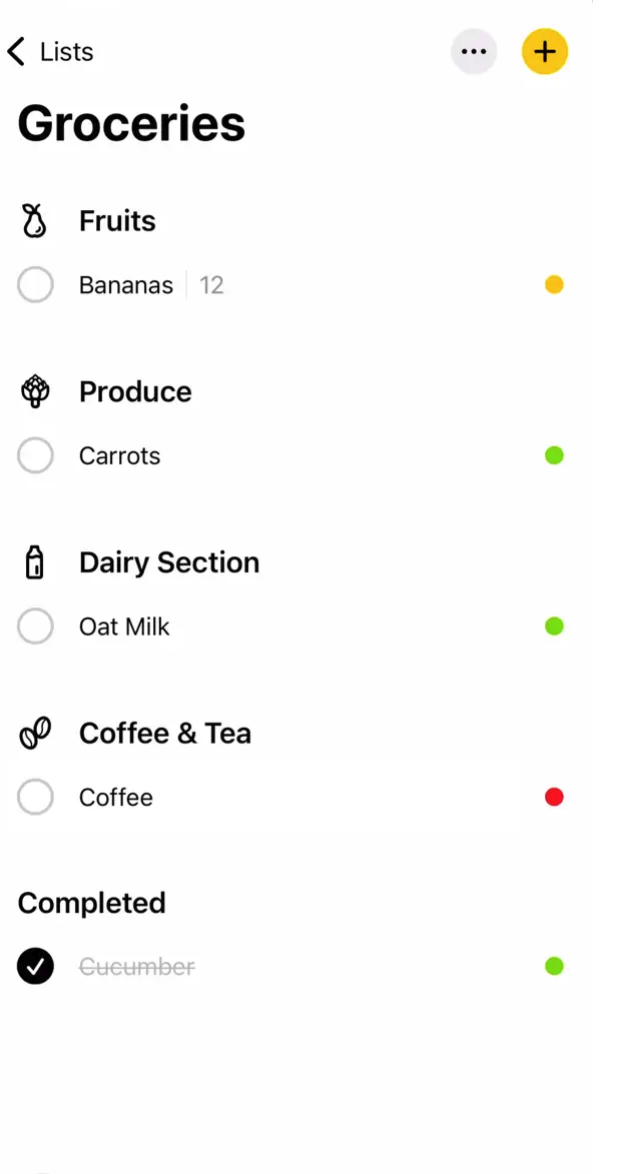This screenshot has height=1174, width=624.
Task: Go back to Lists
Action: (x=51, y=52)
